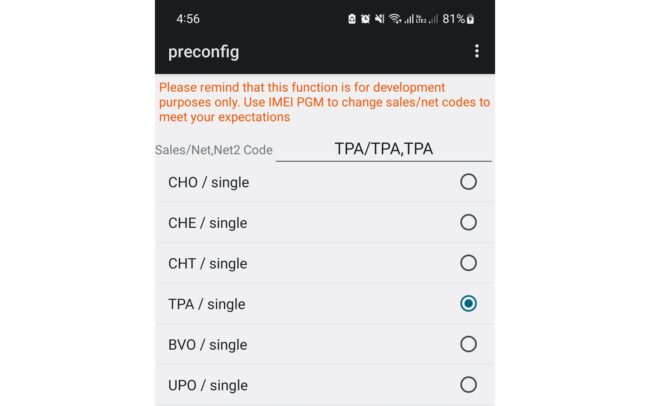This screenshot has height=406, width=650.
Task: Open the overflow menu in the app bar
Action: tap(476, 51)
